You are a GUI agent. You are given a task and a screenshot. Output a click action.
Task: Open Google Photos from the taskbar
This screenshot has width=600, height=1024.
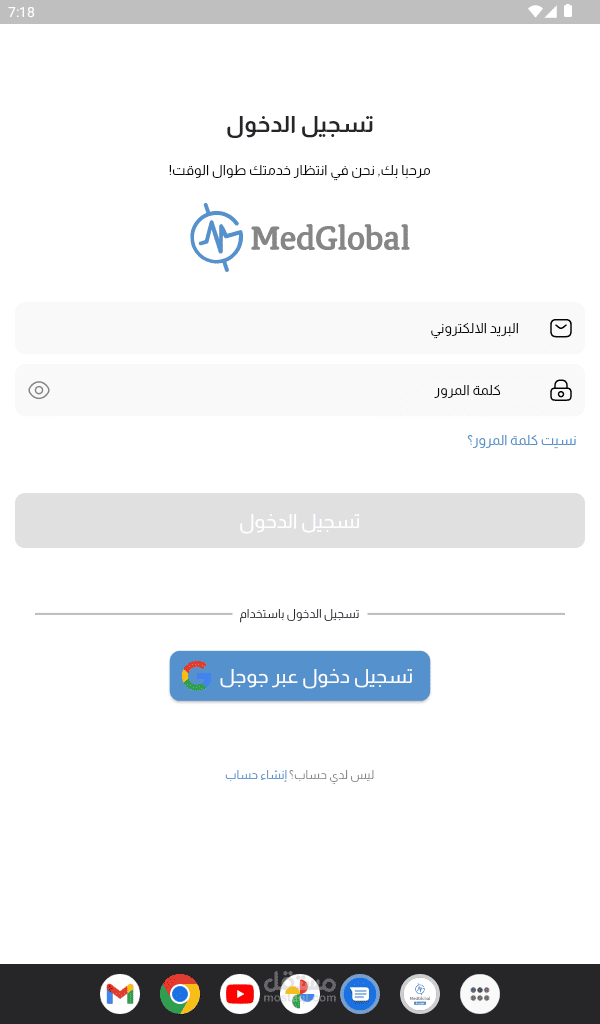[300, 994]
